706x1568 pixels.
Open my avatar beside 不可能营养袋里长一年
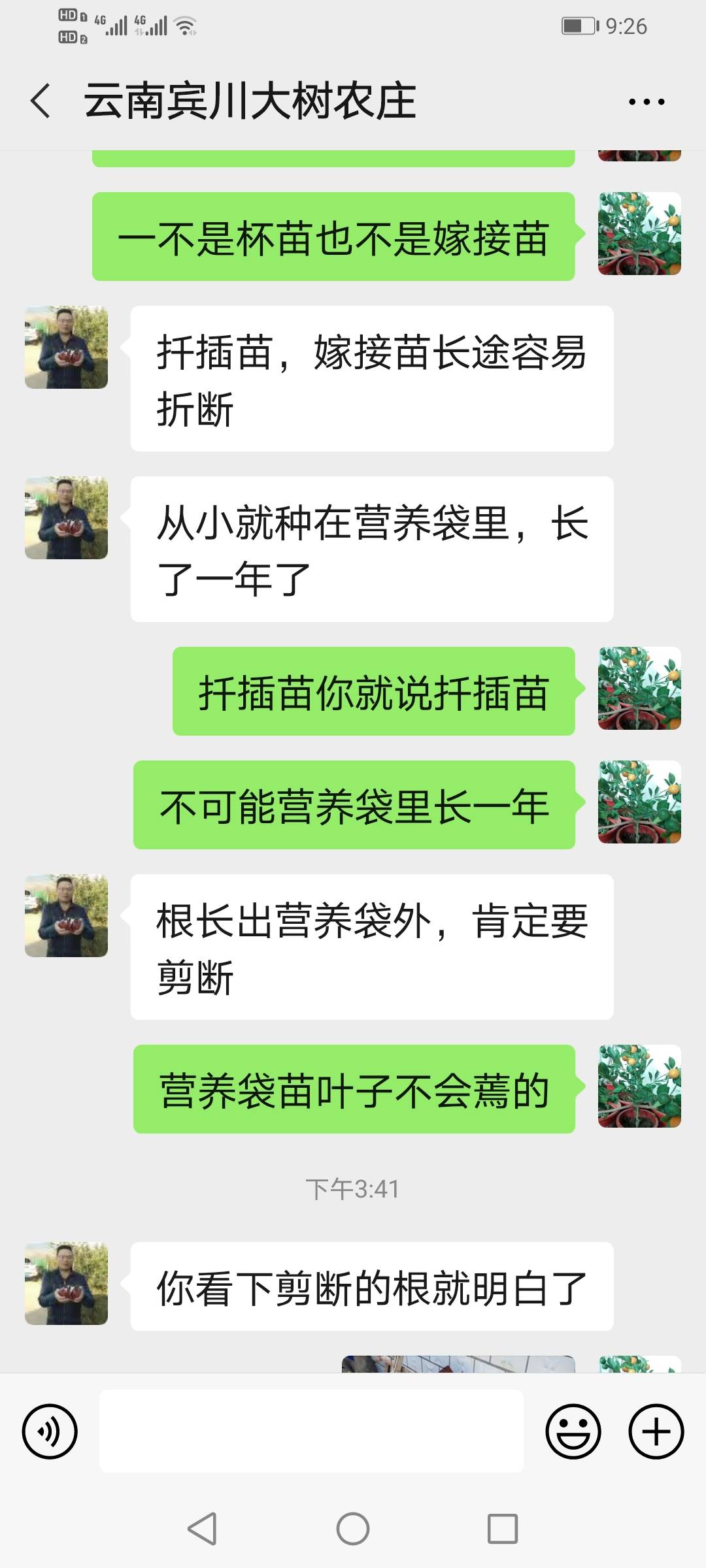[639, 802]
